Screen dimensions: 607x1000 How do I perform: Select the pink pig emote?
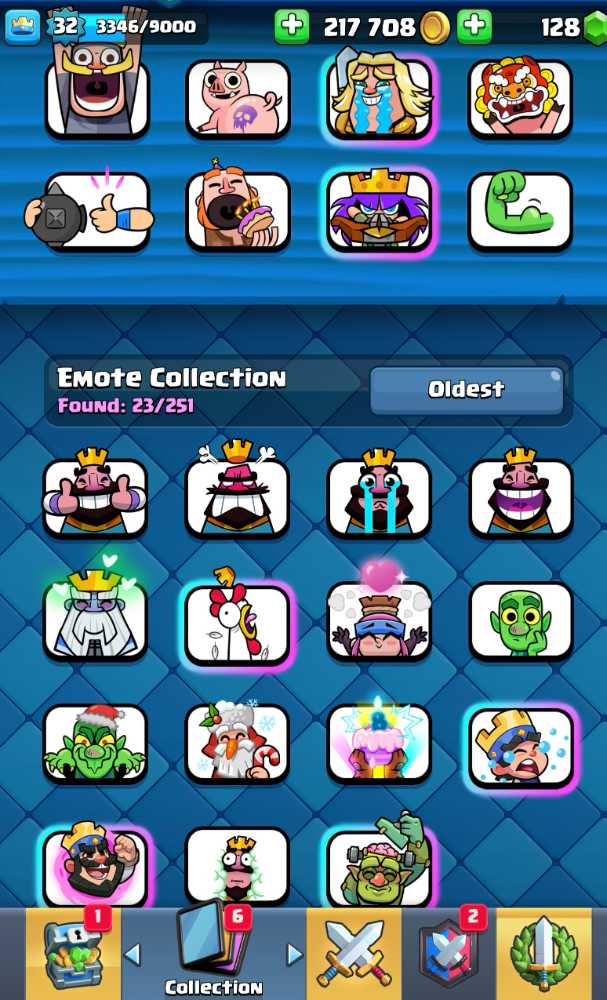click(x=238, y=99)
